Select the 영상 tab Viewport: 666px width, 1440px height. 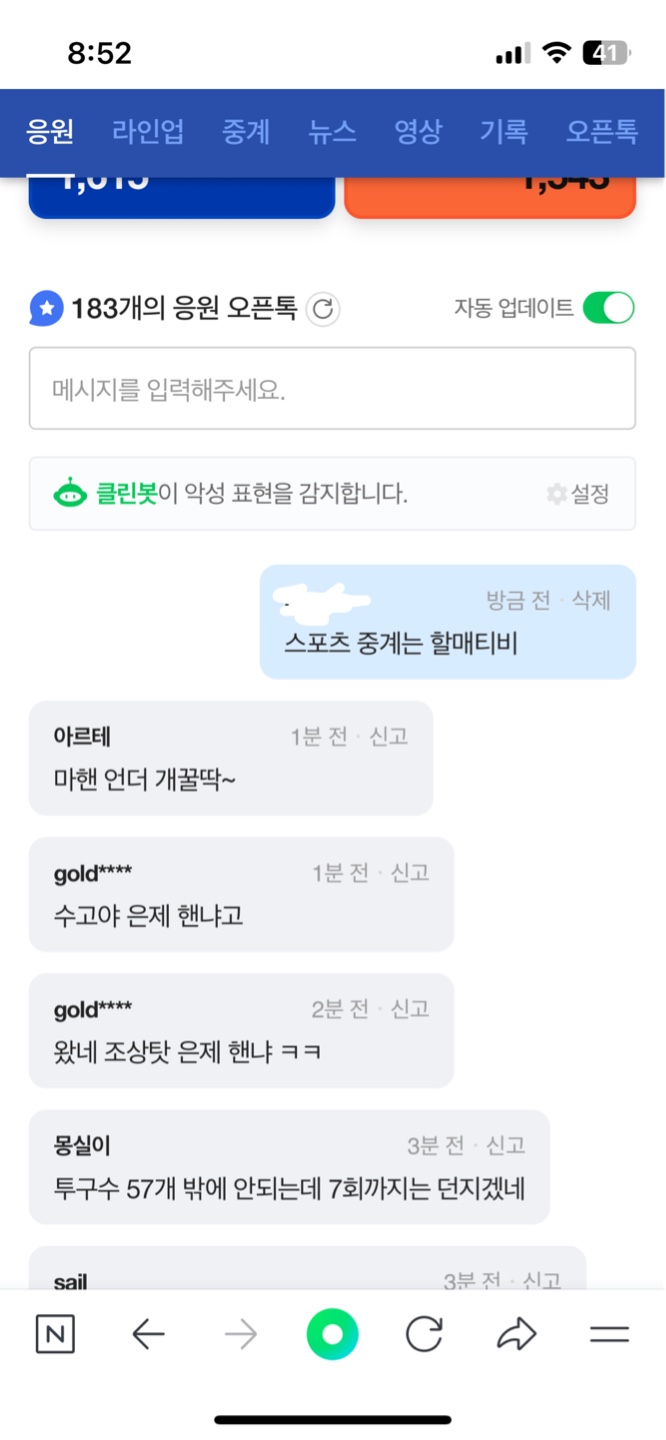[x=418, y=133]
